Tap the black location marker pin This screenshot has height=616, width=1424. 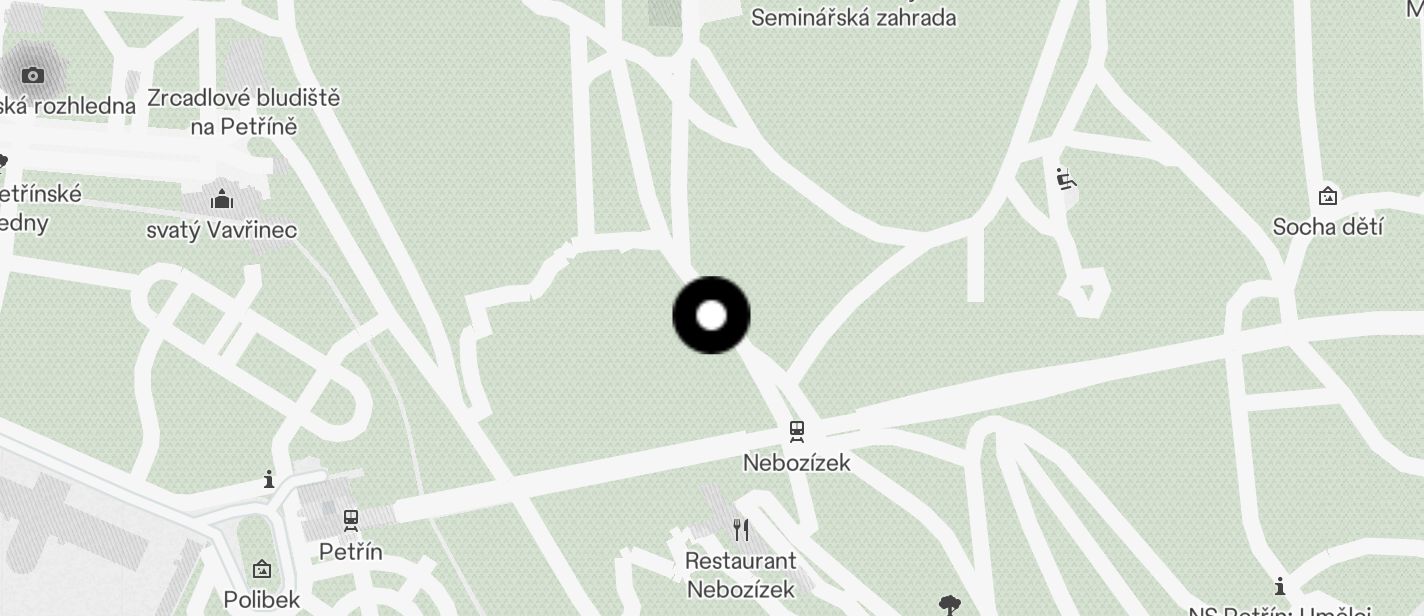[x=711, y=316]
